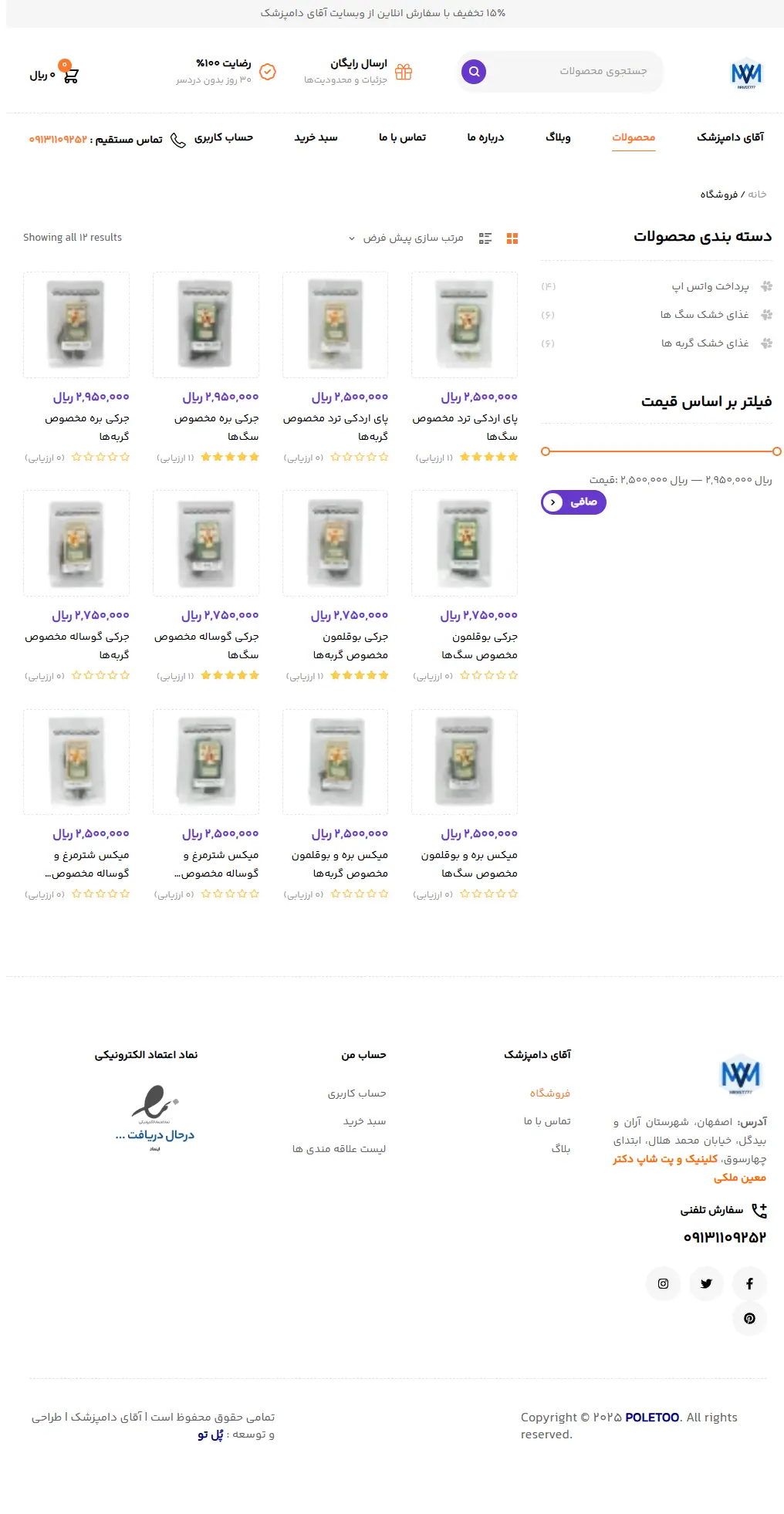
Task: Visit the Instagram social icon
Action: (x=663, y=1283)
